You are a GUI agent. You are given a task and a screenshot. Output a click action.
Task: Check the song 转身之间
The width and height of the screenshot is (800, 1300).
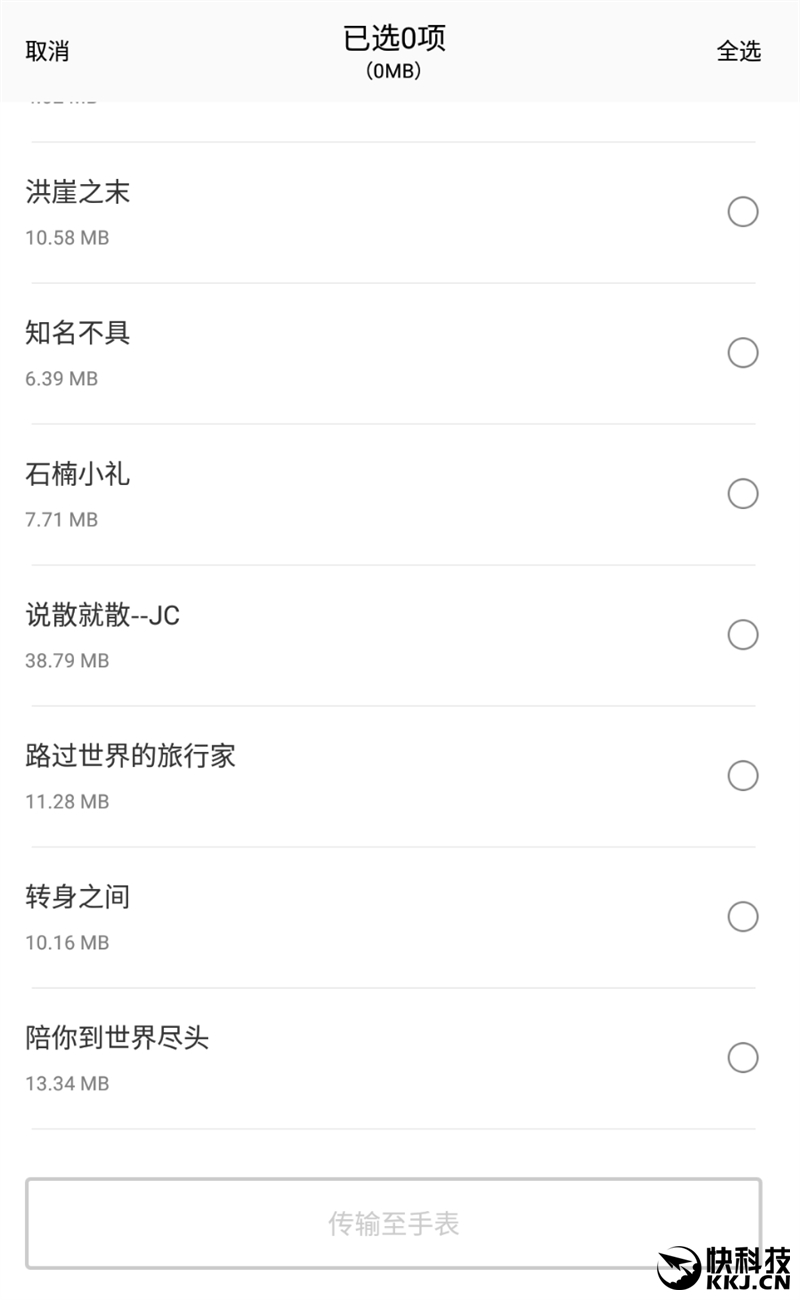click(x=742, y=917)
